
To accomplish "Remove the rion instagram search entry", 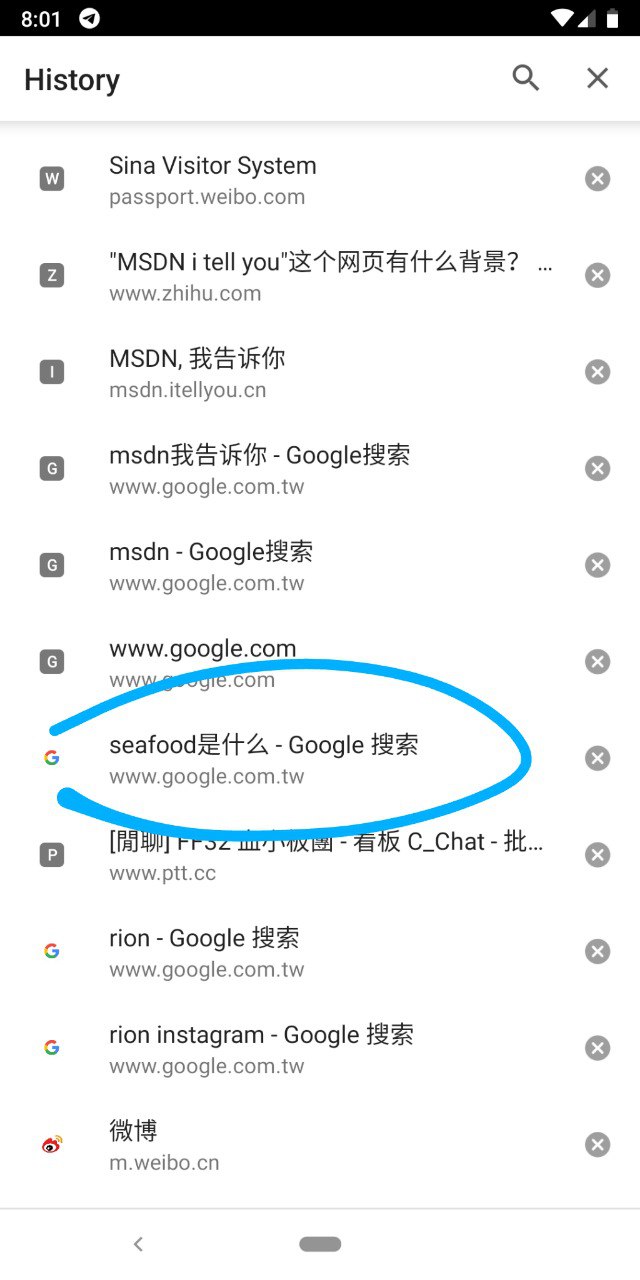I will click(x=597, y=1048).
